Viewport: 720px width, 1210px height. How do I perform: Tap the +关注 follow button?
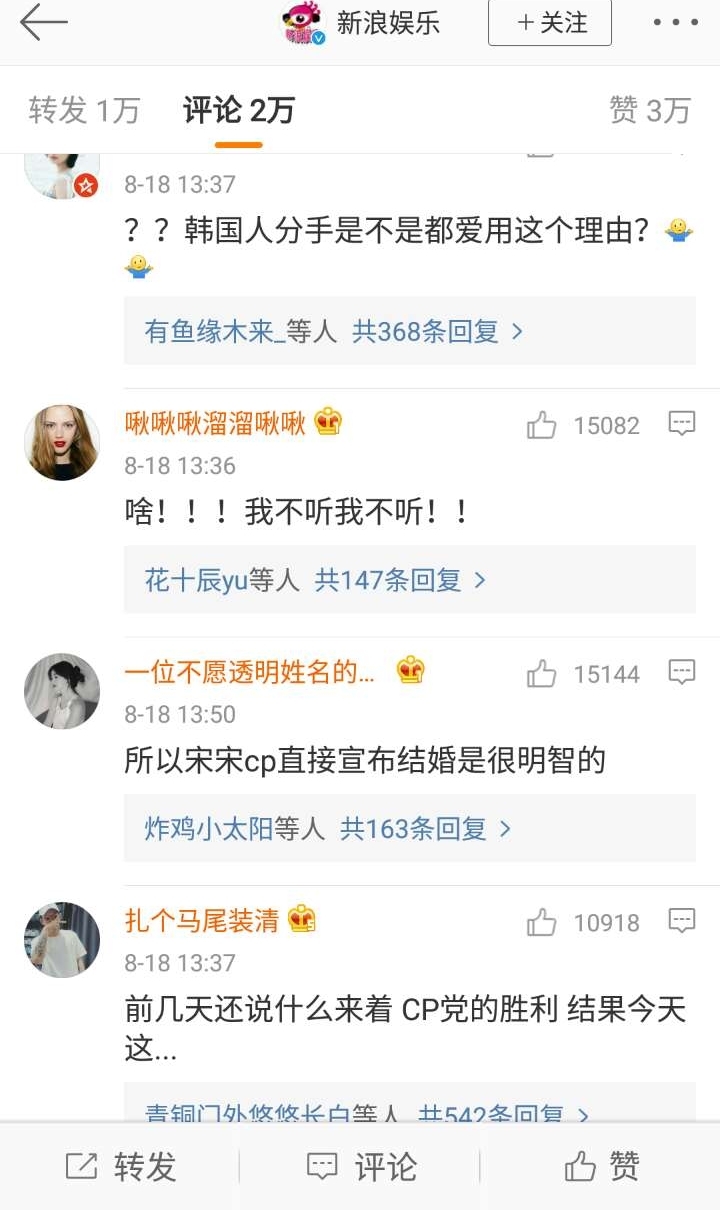pyautogui.click(x=550, y=23)
